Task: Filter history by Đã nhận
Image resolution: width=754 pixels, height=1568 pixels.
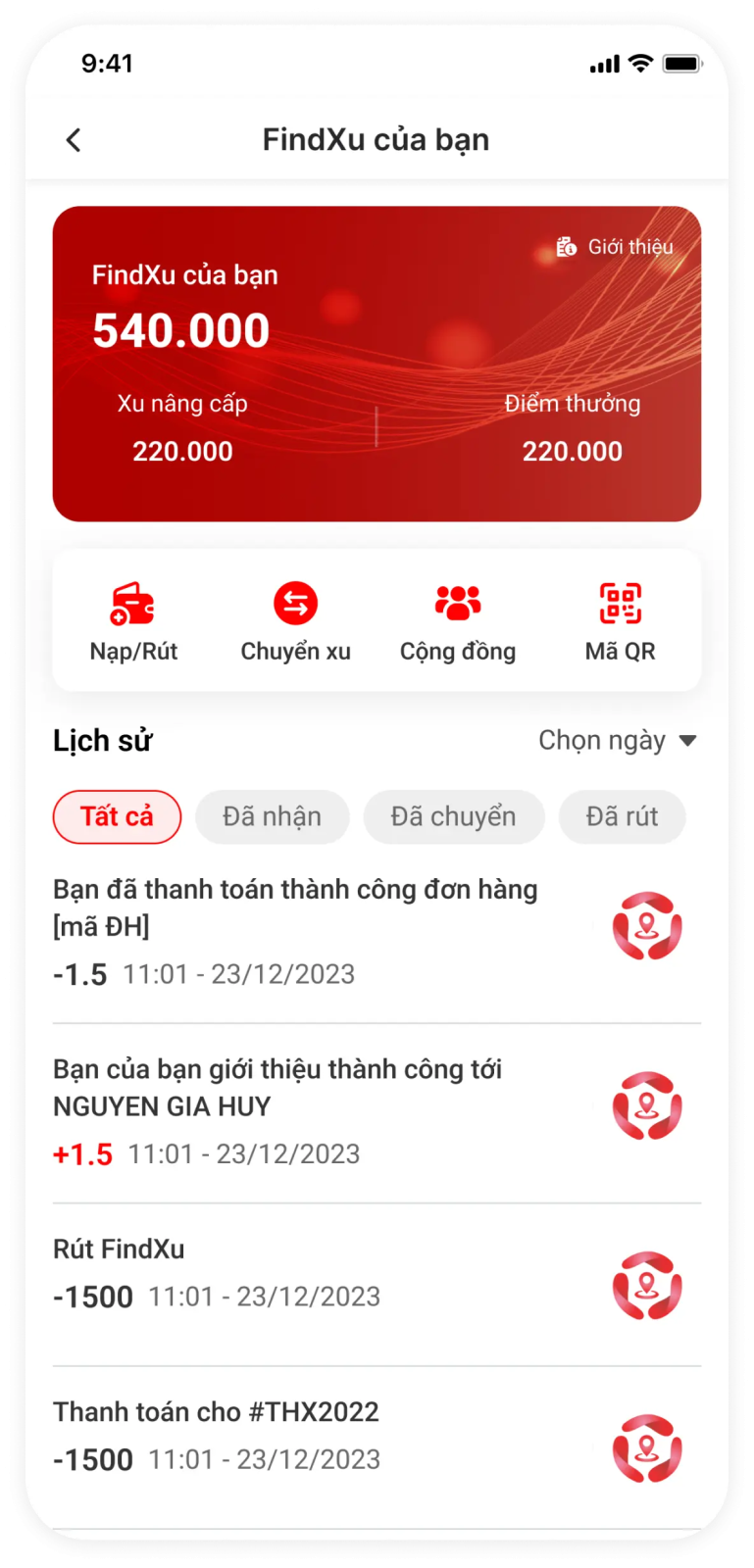Action: 272,816
